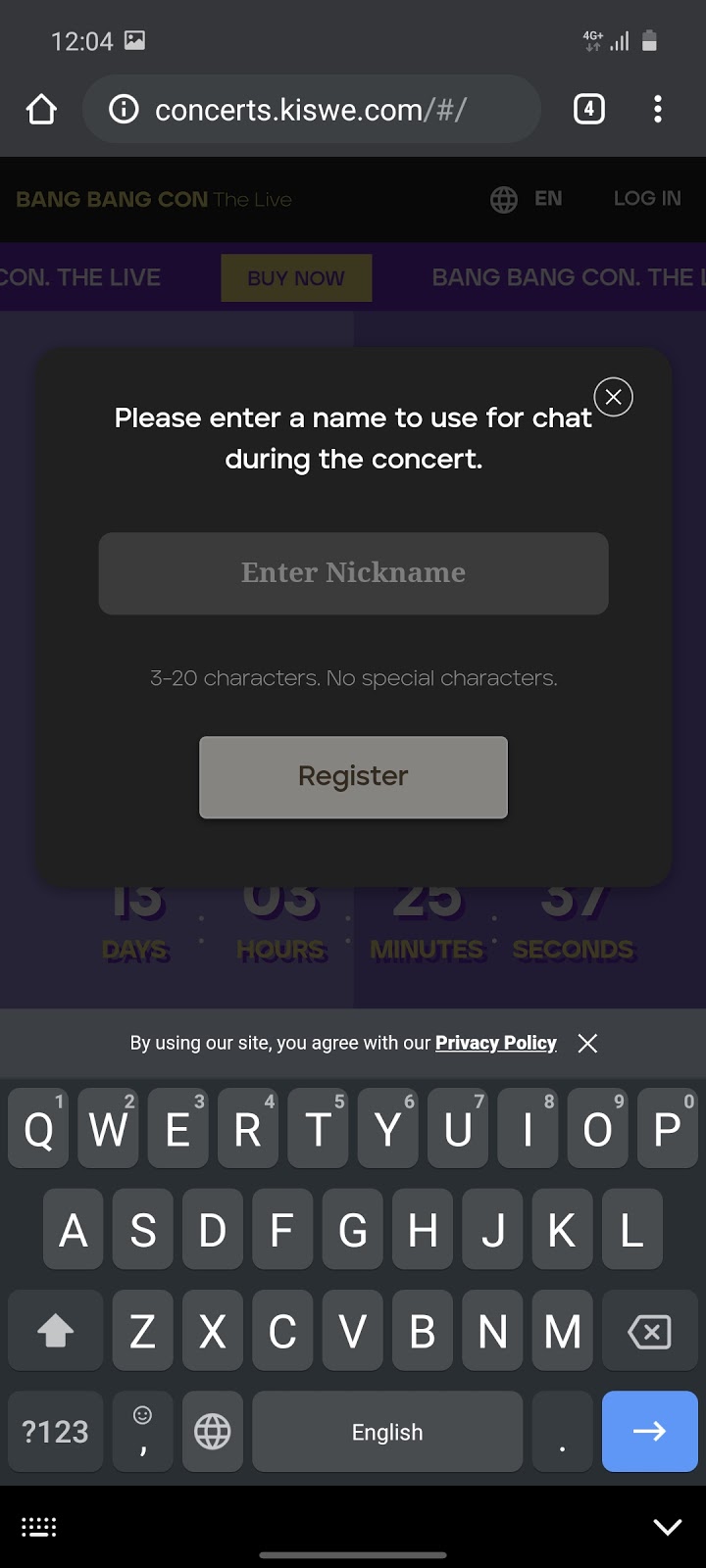Screen dimensions: 706x1568
Task: Go to the browser home page
Action: pyautogui.click(x=41, y=109)
